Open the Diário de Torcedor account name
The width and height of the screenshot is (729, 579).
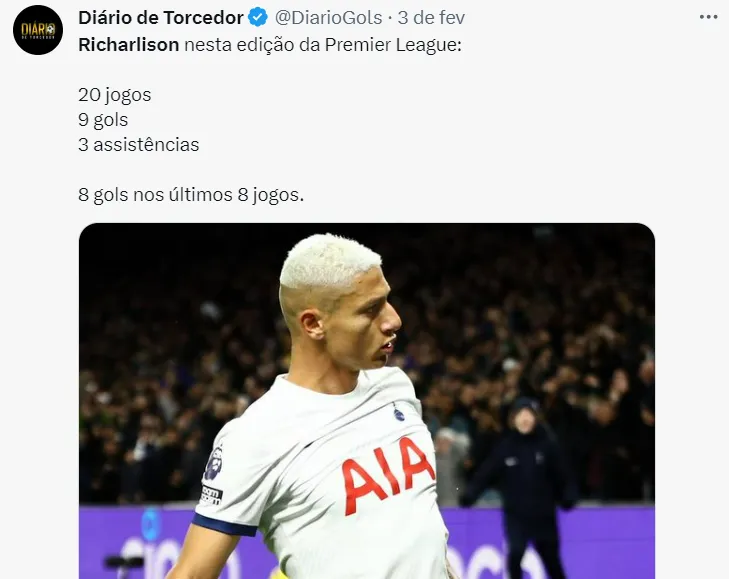(x=160, y=17)
